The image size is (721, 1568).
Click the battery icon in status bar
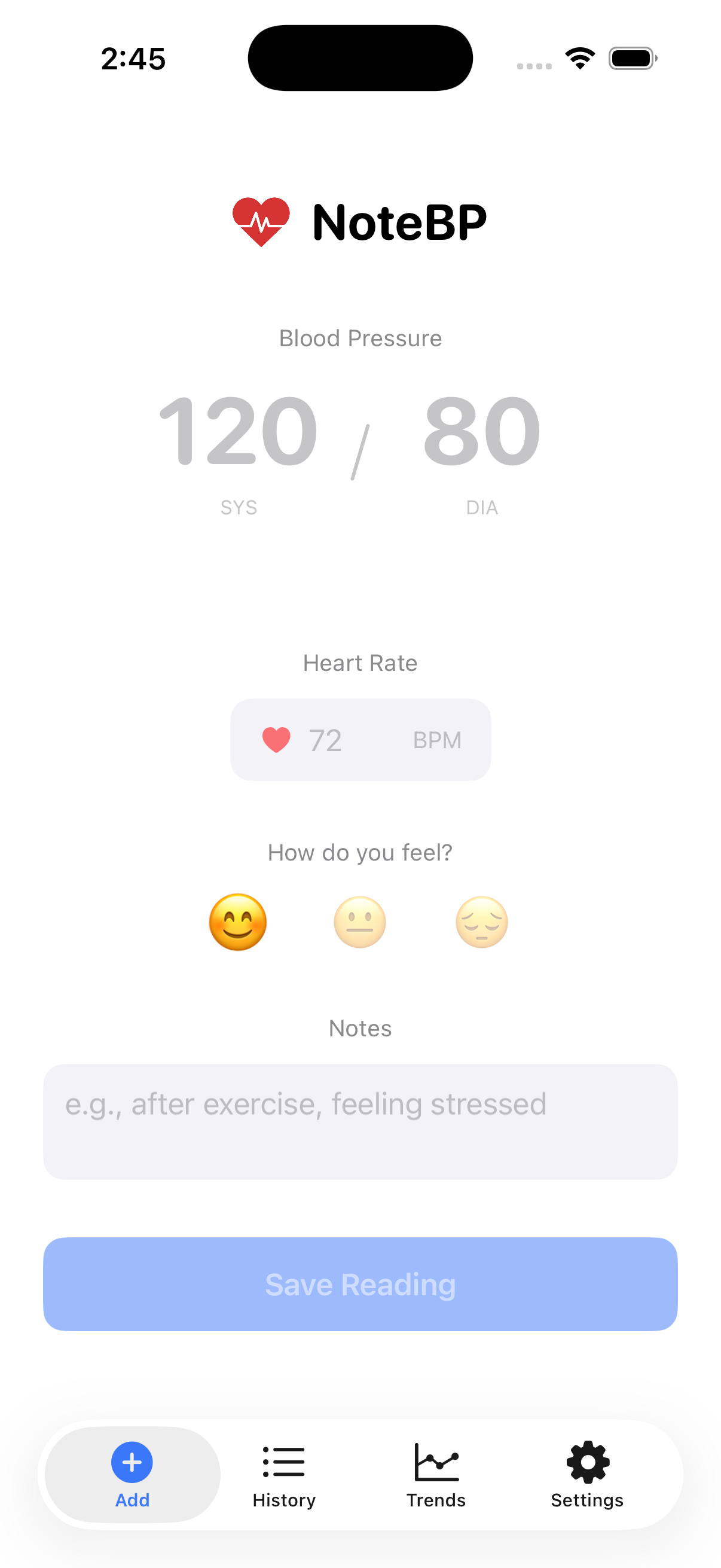(631, 58)
